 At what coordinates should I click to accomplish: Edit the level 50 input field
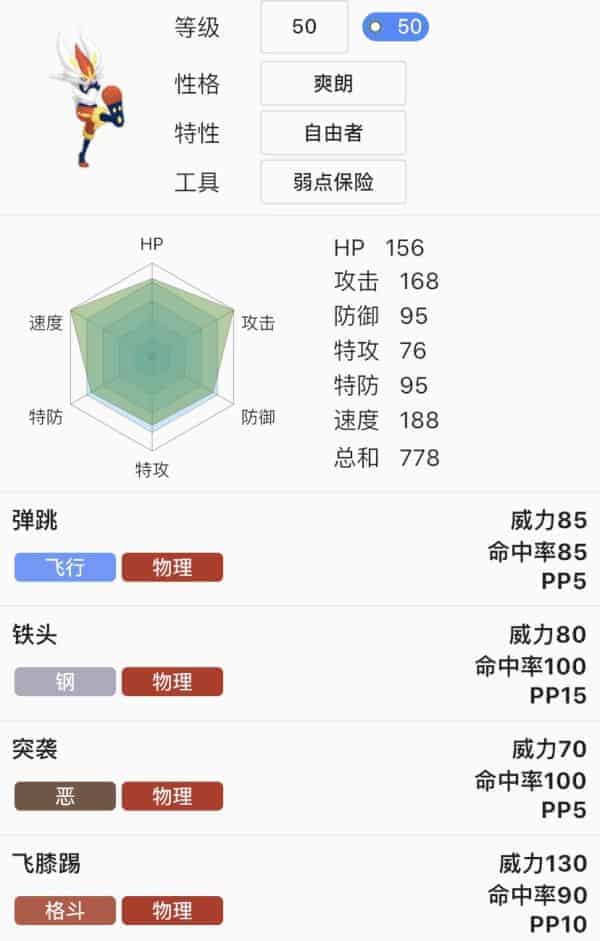point(304,27)
